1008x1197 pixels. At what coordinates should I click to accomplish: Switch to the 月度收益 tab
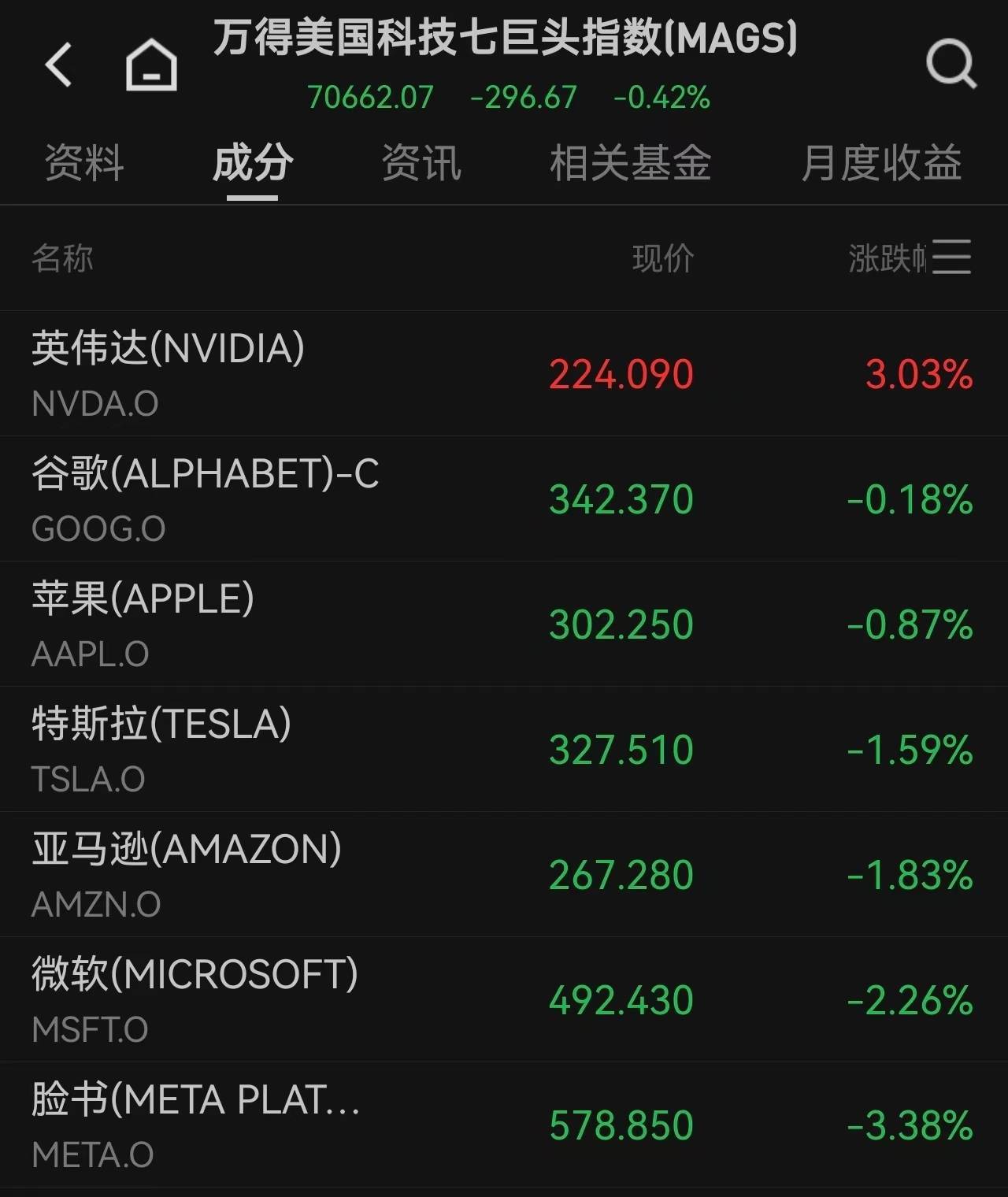click(x=881, y=163)
